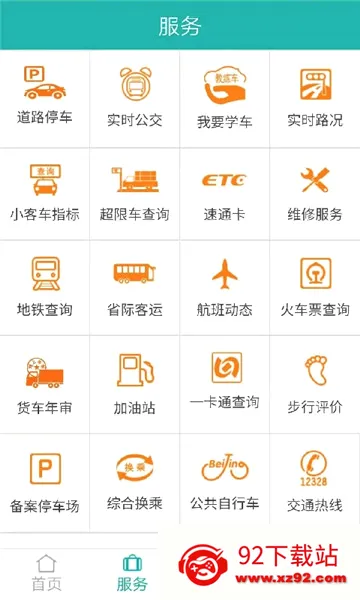Open 道路停车 service
This screenshot has width=360, height=600.
coord(45,99)
